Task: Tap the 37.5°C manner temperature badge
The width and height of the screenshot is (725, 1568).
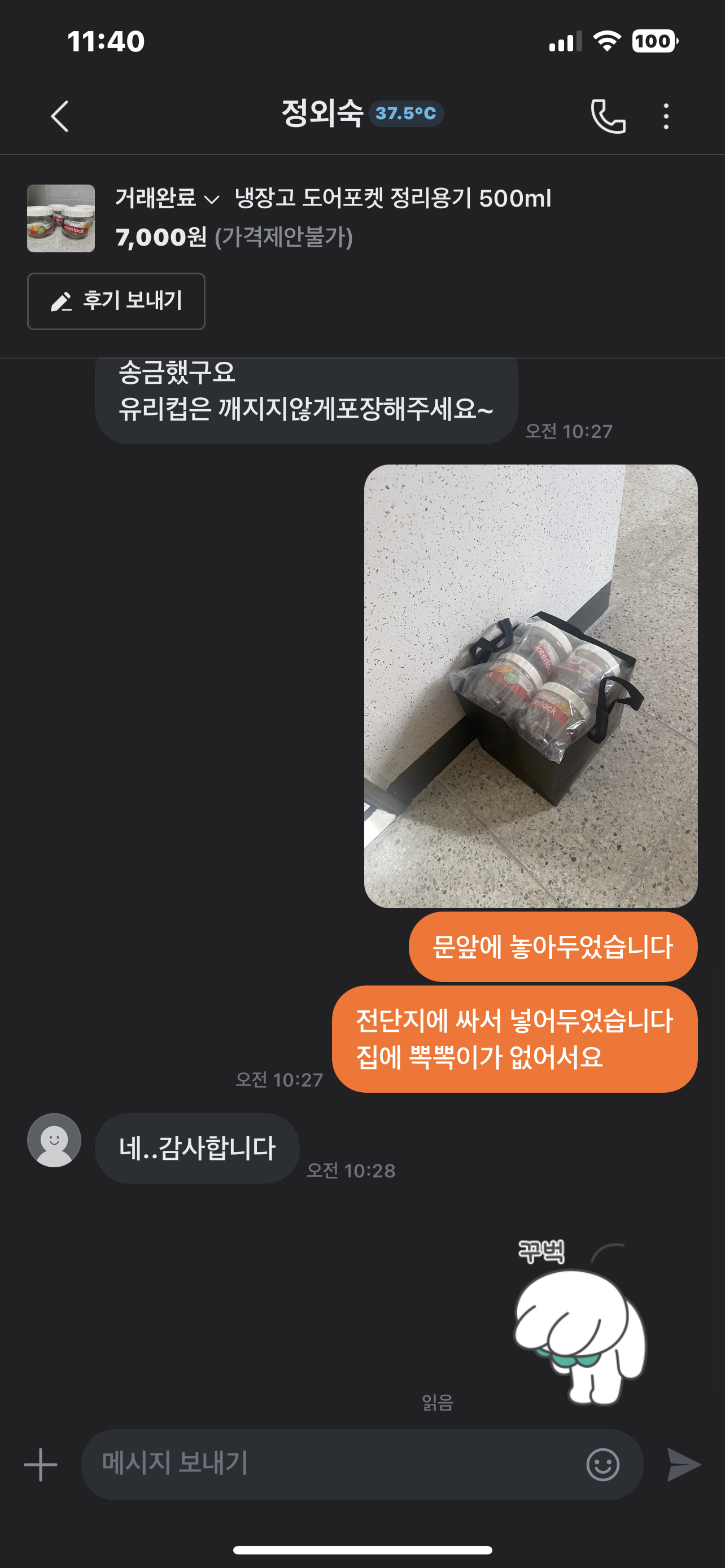Action: [405, 114]
